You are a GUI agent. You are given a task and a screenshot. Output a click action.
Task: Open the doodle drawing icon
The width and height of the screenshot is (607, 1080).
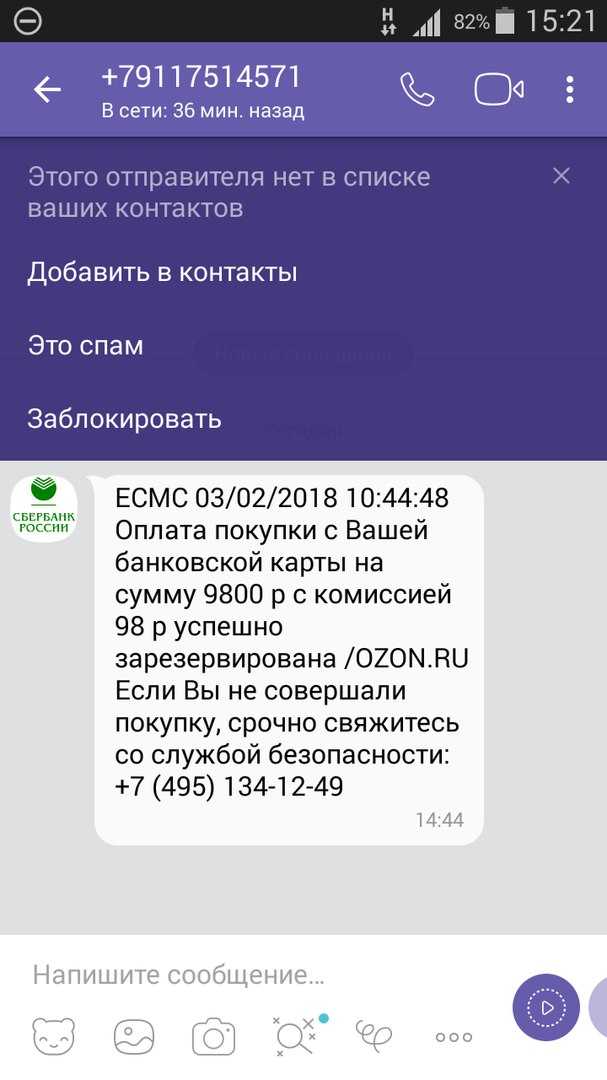(x=374, y=1035)
